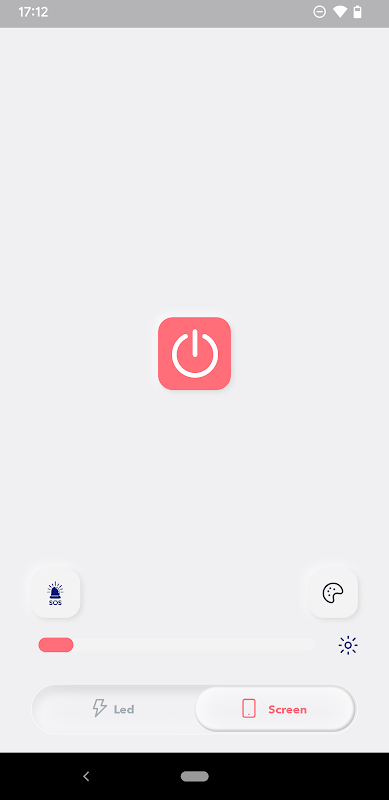Open the color palette picker
This screenshot has height=800, width=389.
coord(333,593)
